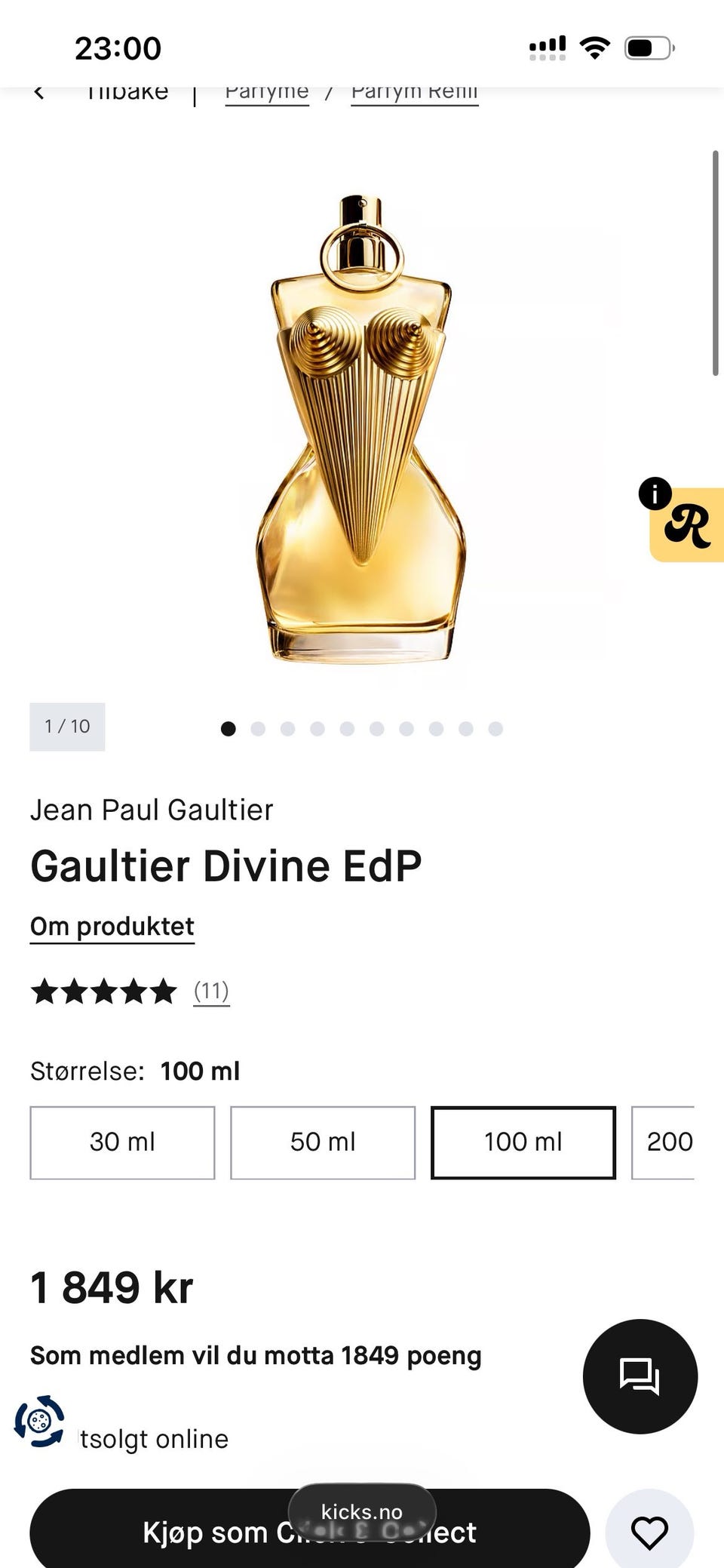
Task: Tap the third carousel dot indicator
Action: (x=287, y=728)
